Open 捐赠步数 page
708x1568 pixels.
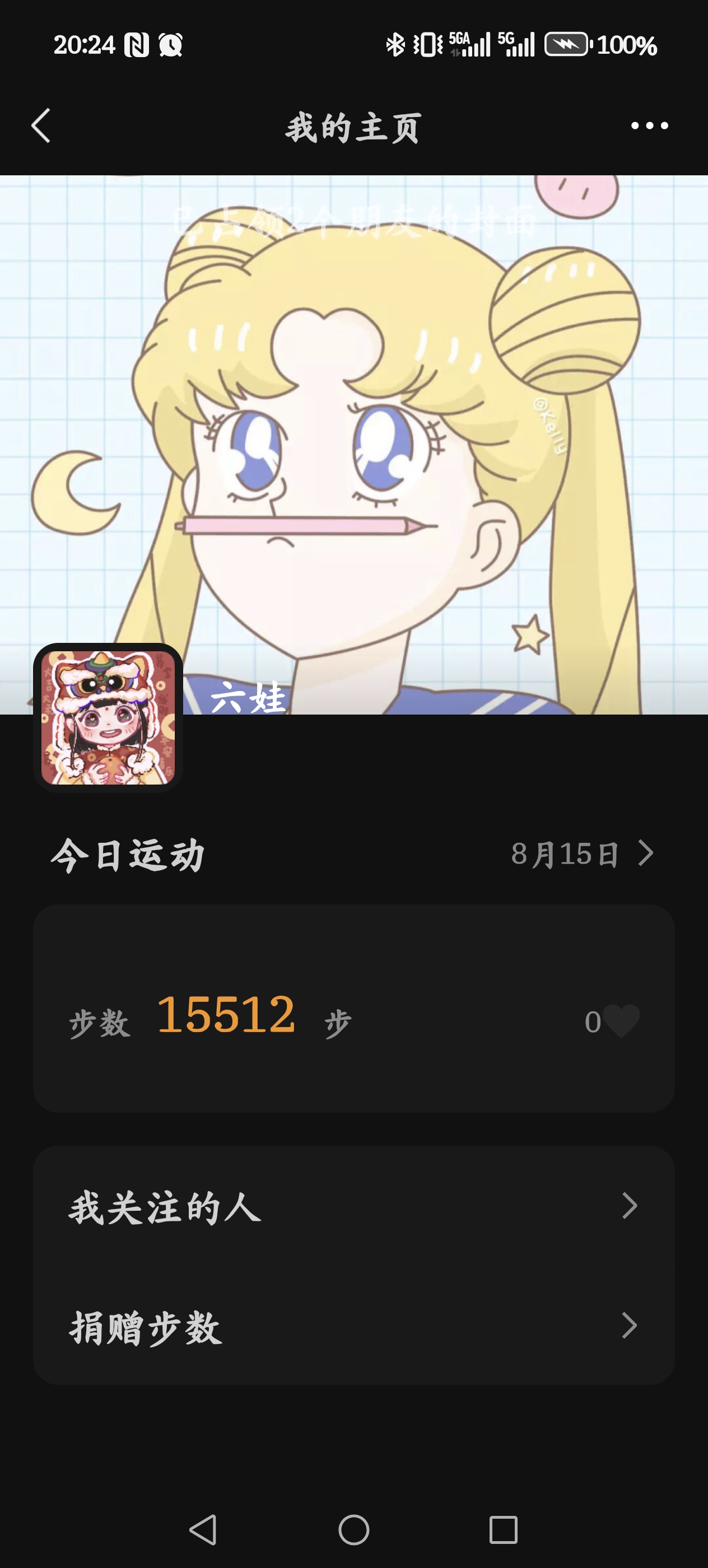coord(353,1326)
